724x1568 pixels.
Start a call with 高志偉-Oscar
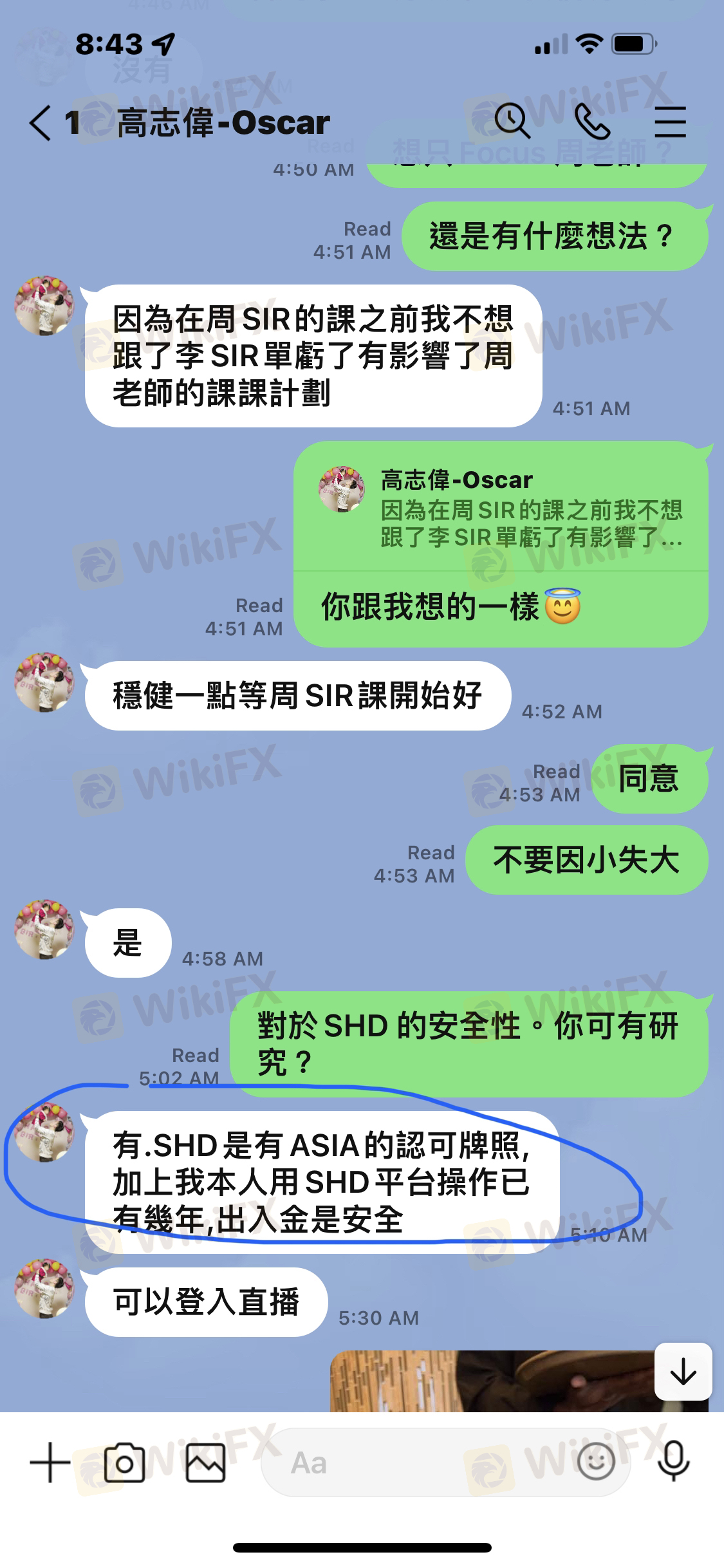[592, 122]
